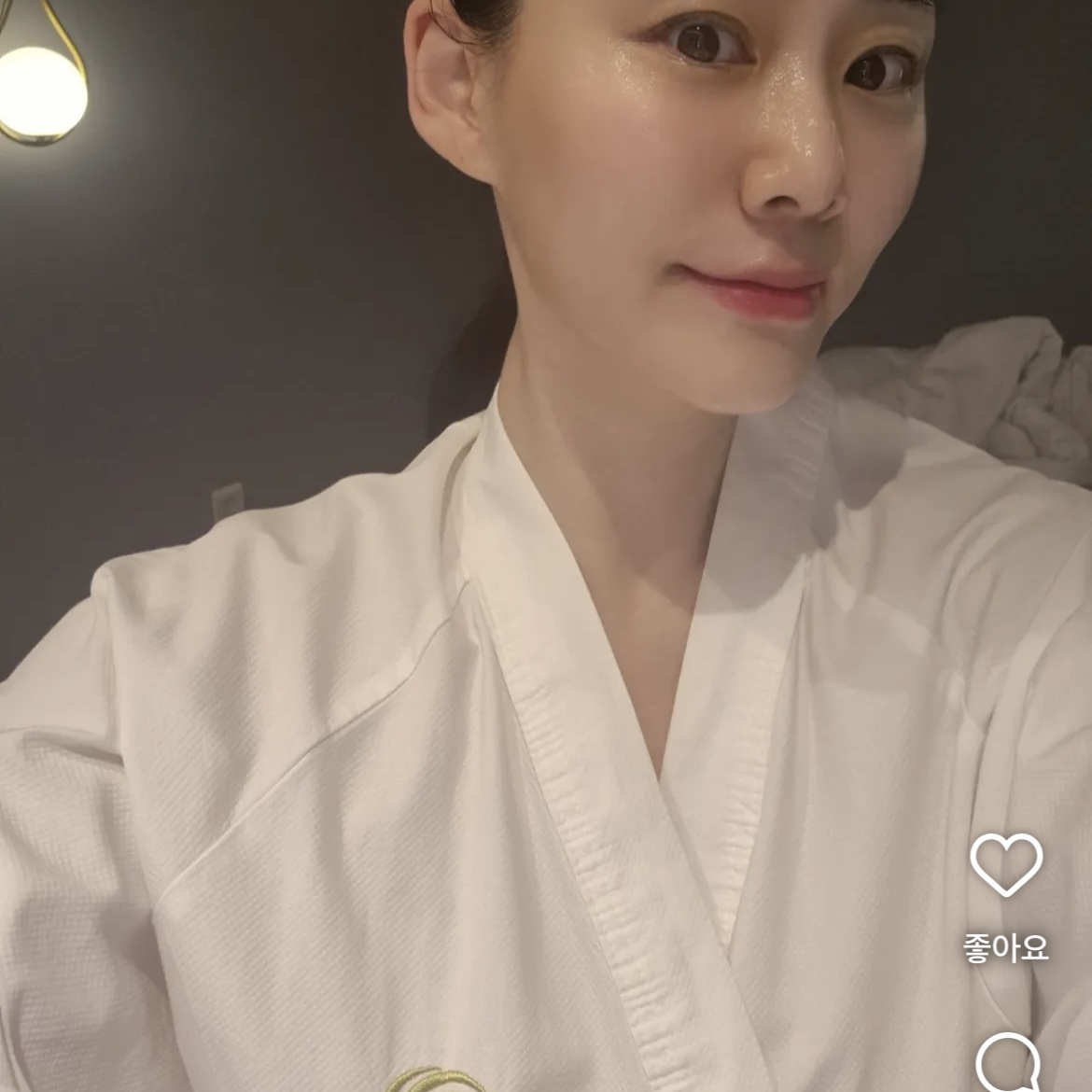Like this video with the heart icon
Screen dimensions: 1092x1092
[x=1006, y=864]
